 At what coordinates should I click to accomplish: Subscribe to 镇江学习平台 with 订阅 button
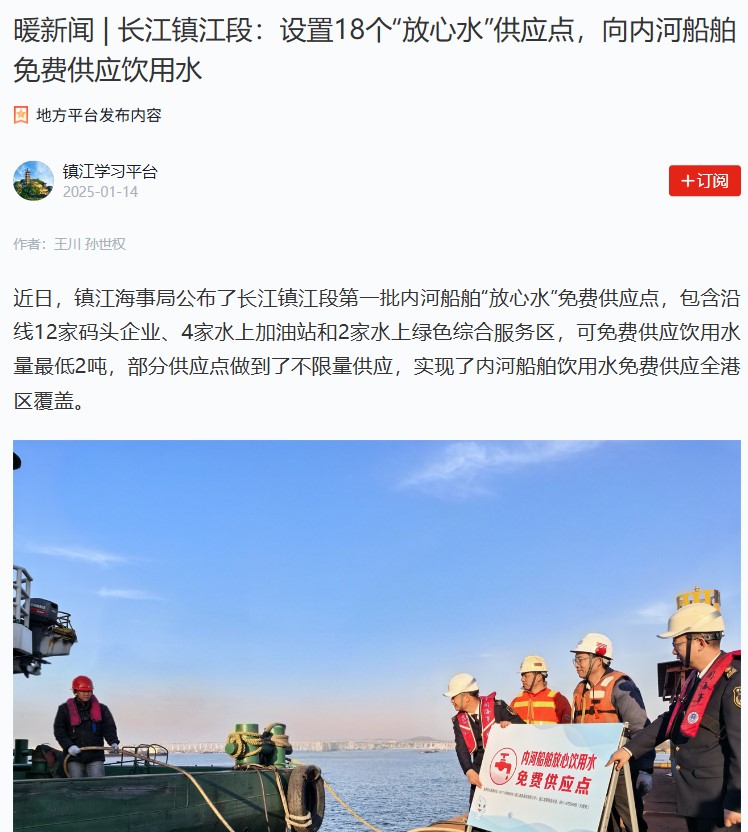pyautogui.click(x=704, y=181)
